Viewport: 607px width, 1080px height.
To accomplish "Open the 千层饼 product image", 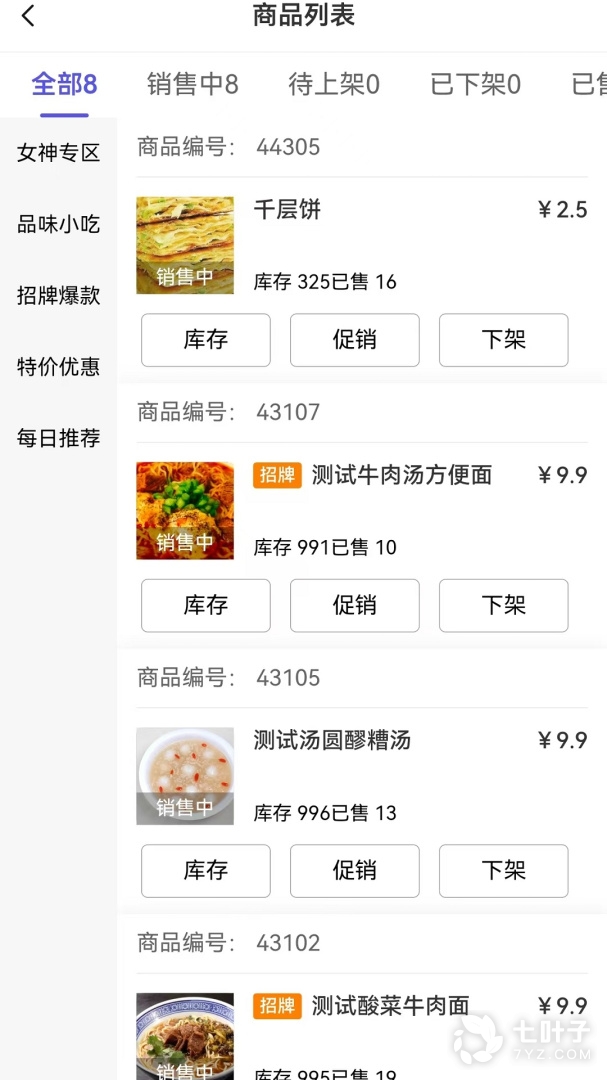I will (185, 245).
